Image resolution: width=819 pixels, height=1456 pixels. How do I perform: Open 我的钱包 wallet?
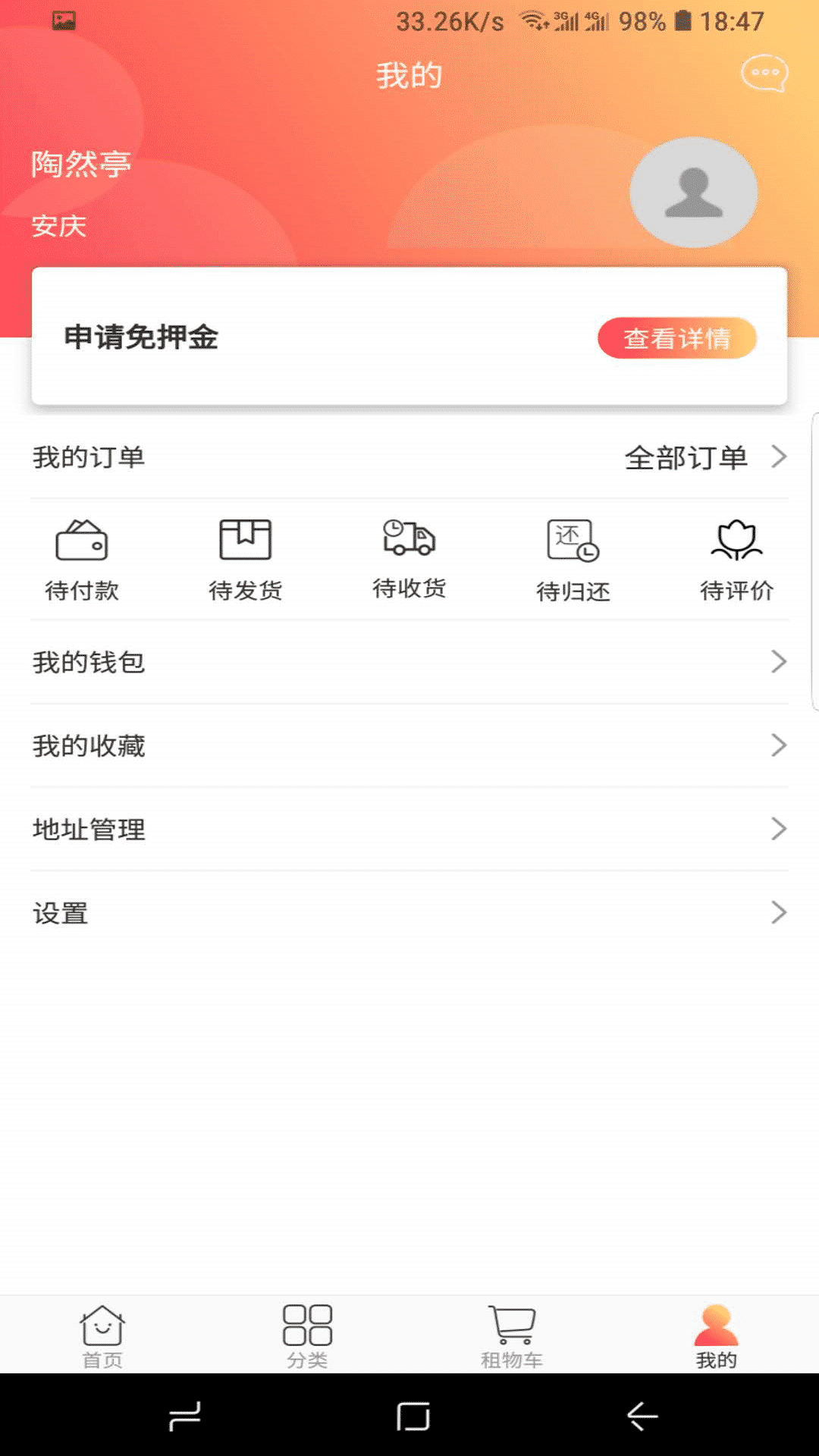pyautogui.click(x=409, y=662)
